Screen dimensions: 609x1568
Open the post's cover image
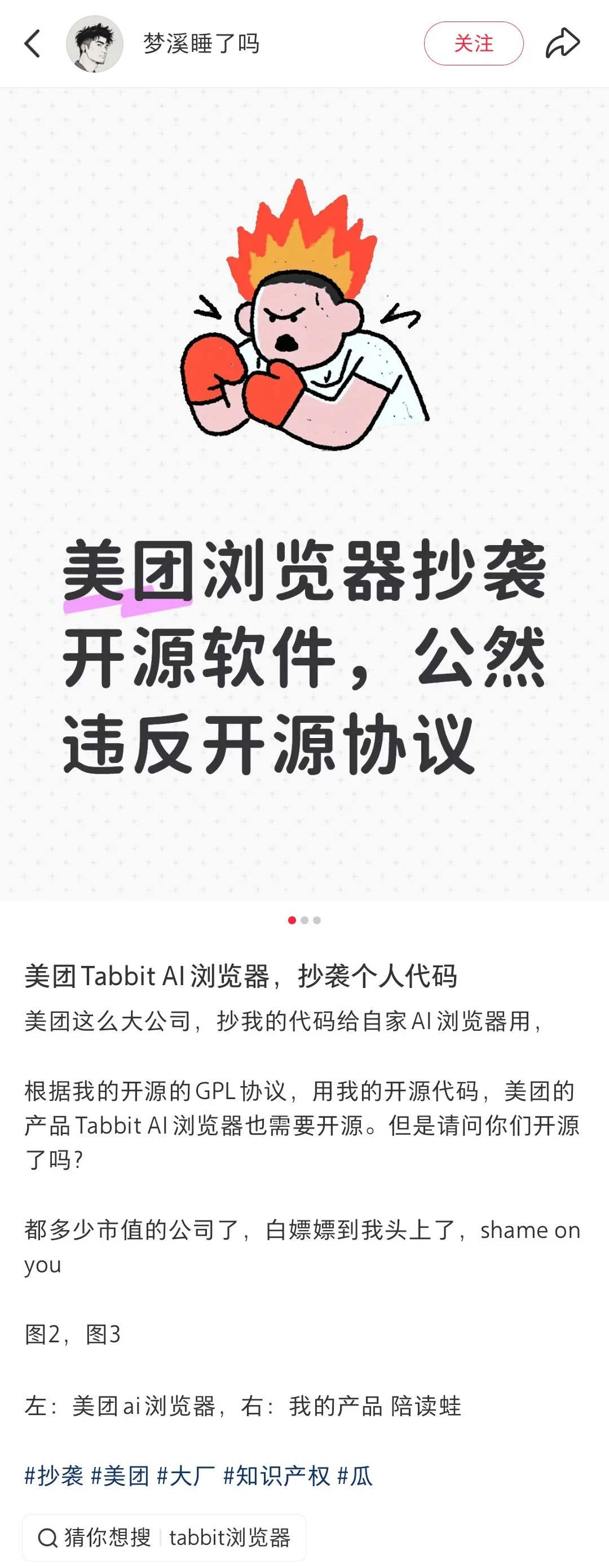[304, 493]
